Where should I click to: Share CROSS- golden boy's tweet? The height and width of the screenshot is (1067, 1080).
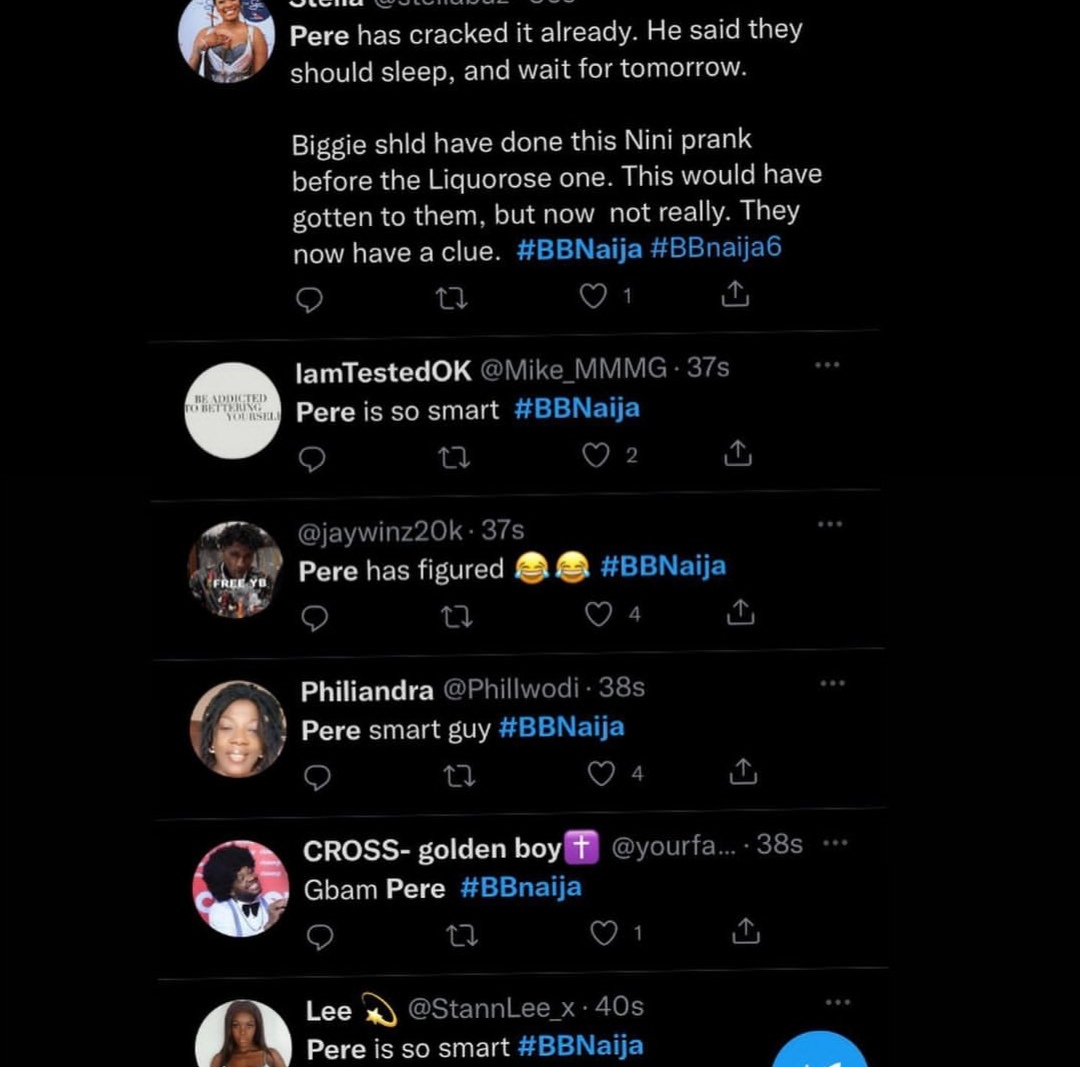point(746,933)
